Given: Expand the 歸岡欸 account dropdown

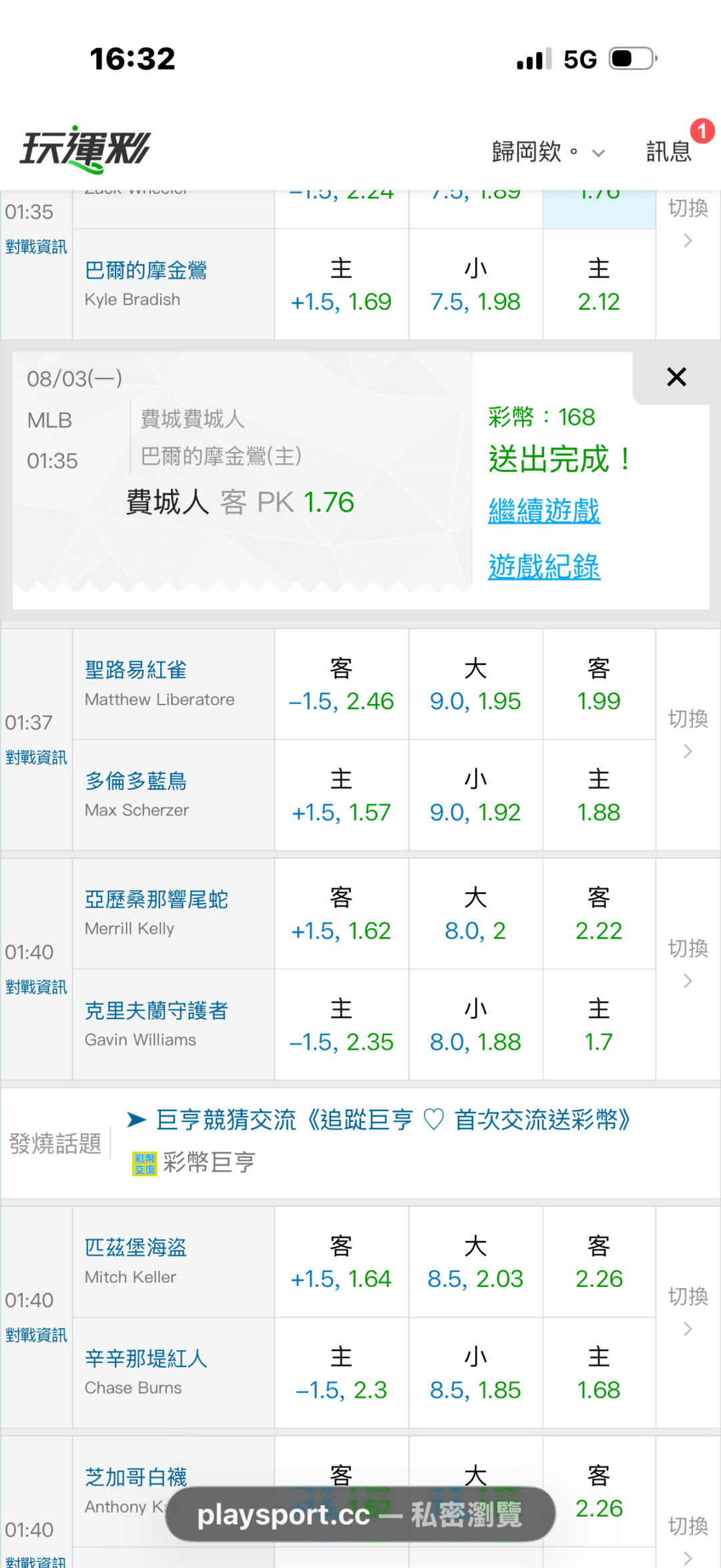Looking at the screenshot, I should click(548, 152).
